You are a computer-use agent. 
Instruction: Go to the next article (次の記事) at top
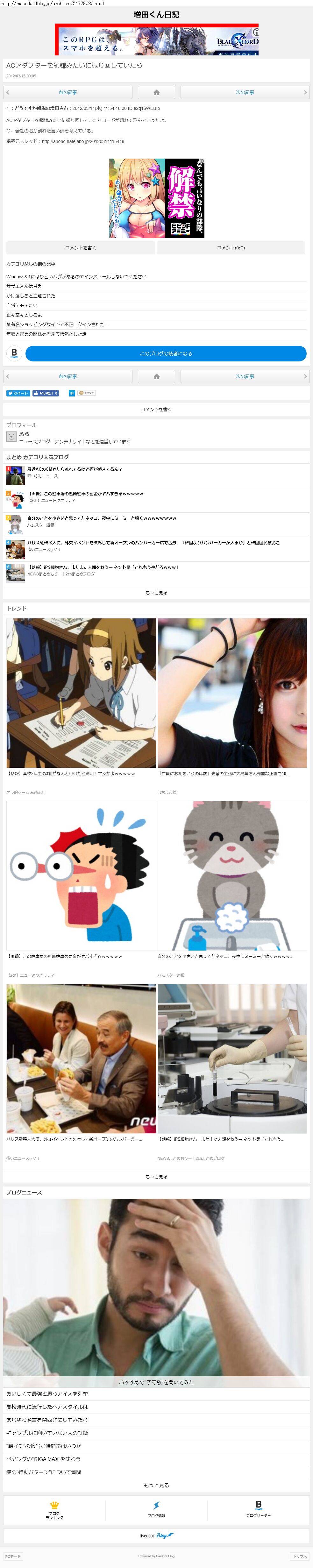[x=245, y=93]
